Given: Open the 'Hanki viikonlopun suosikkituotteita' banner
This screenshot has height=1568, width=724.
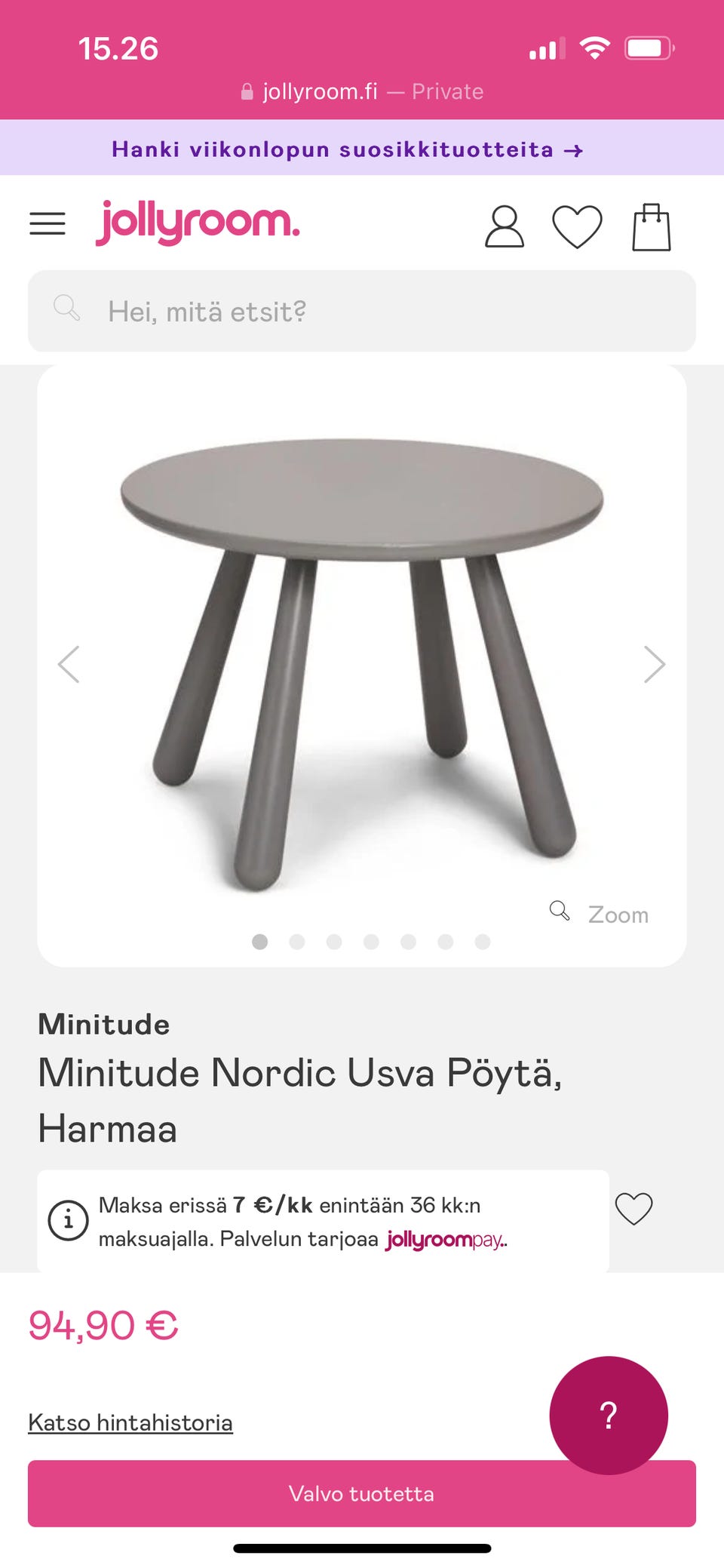Looking at the screenshot, I should pyautogui.click(x=348, y=149).
